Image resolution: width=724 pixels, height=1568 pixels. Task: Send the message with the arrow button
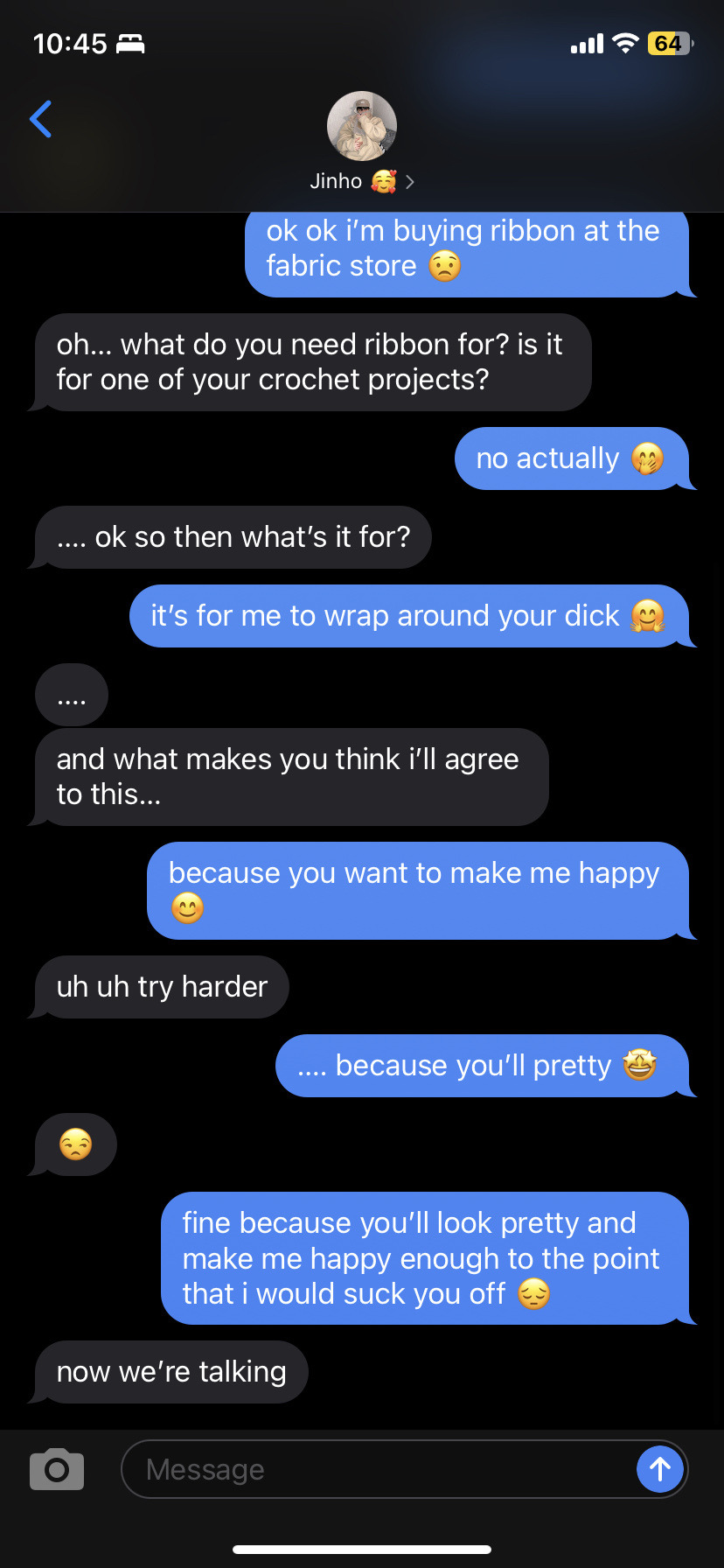(x=659, y=1469)
